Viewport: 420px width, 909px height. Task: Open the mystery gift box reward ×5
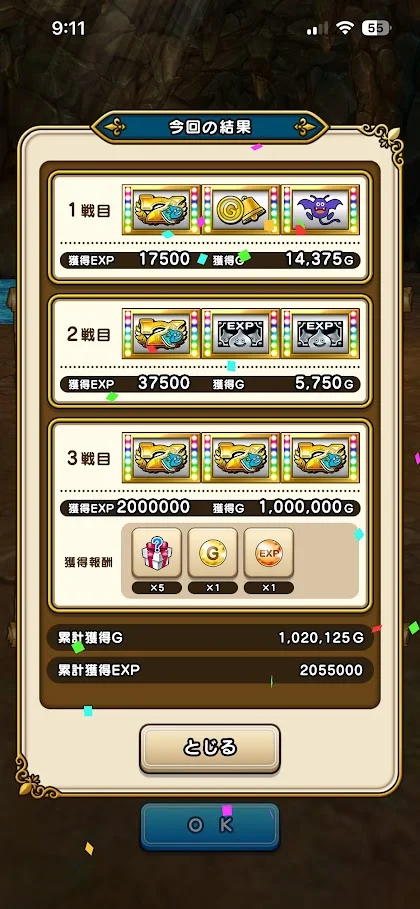(x=157, y=553)
